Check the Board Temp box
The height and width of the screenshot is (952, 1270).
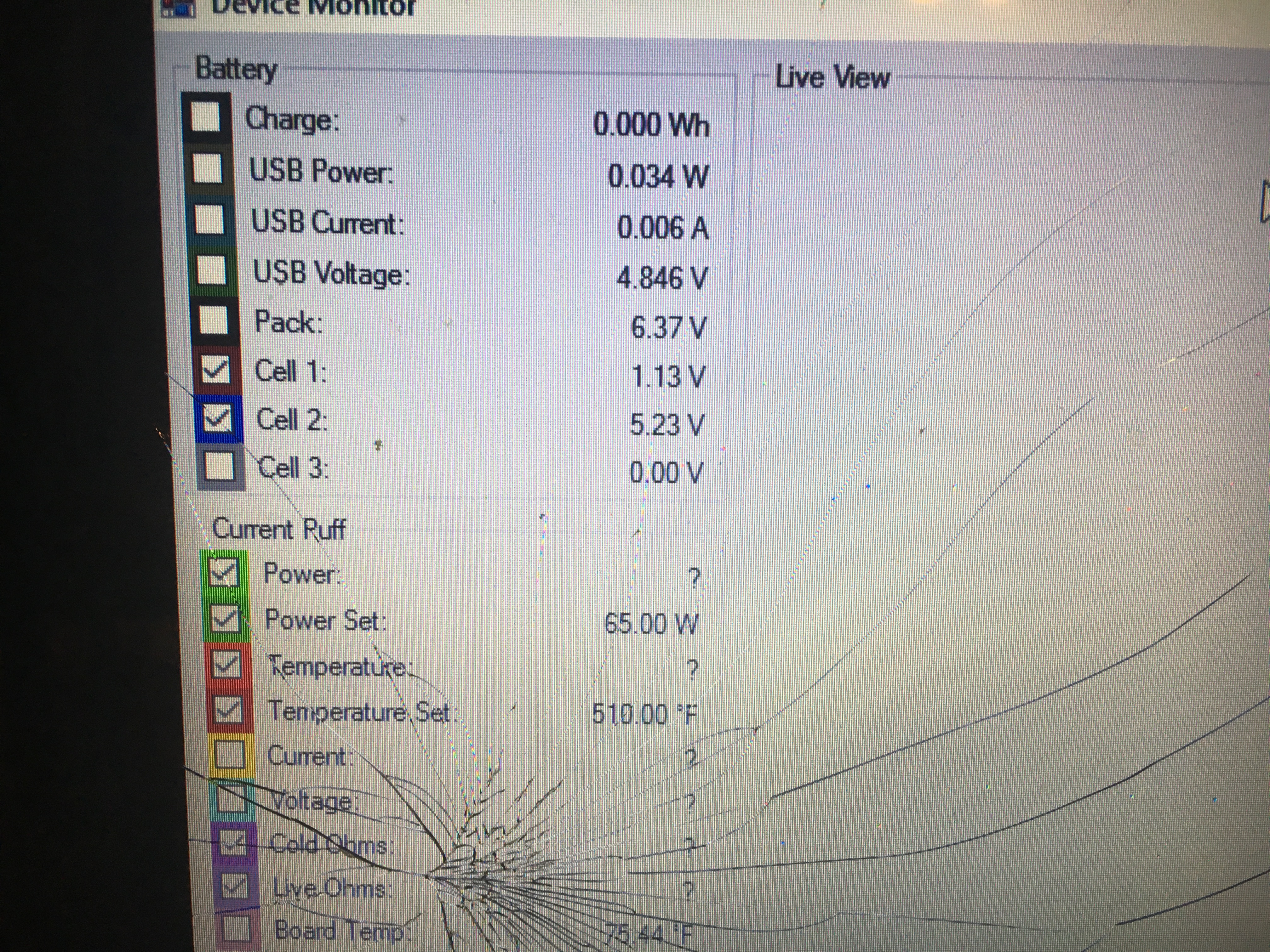pos(237,928)
